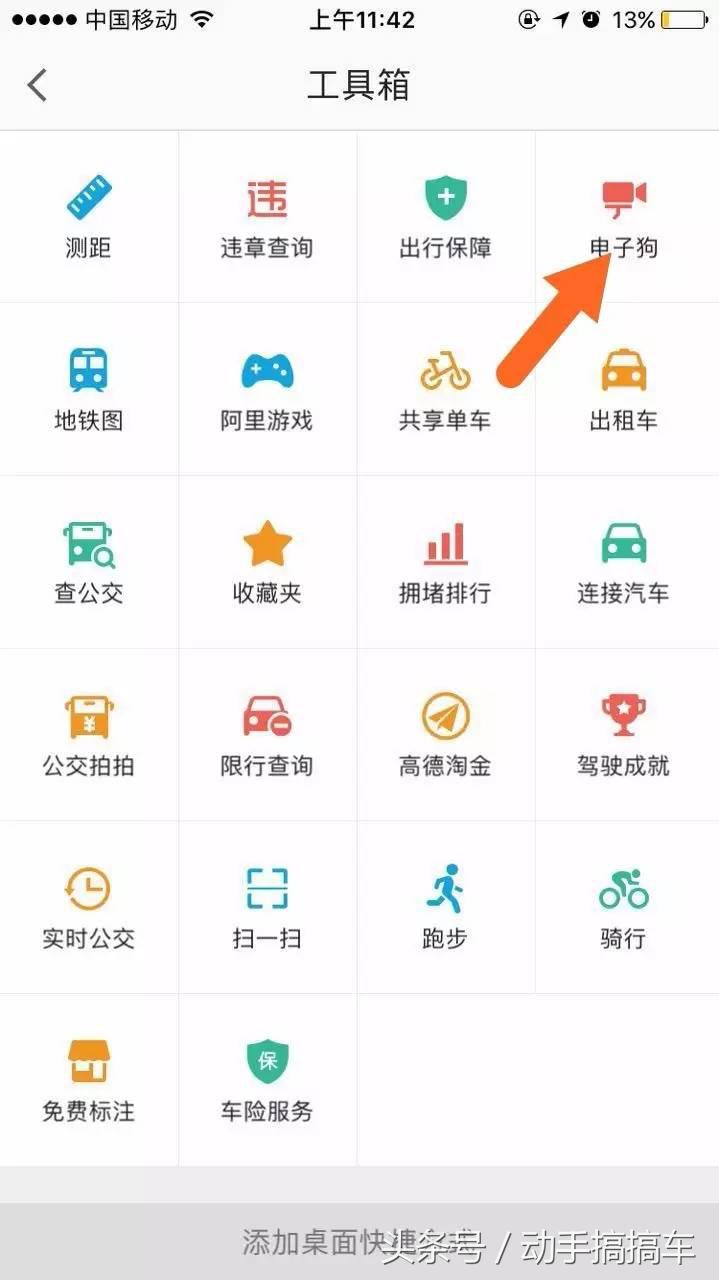This screenshot has height=1280, width=719.
Task: Open 连接汽车 car connection
Action: pyautogui.click(x=624, y=563)
